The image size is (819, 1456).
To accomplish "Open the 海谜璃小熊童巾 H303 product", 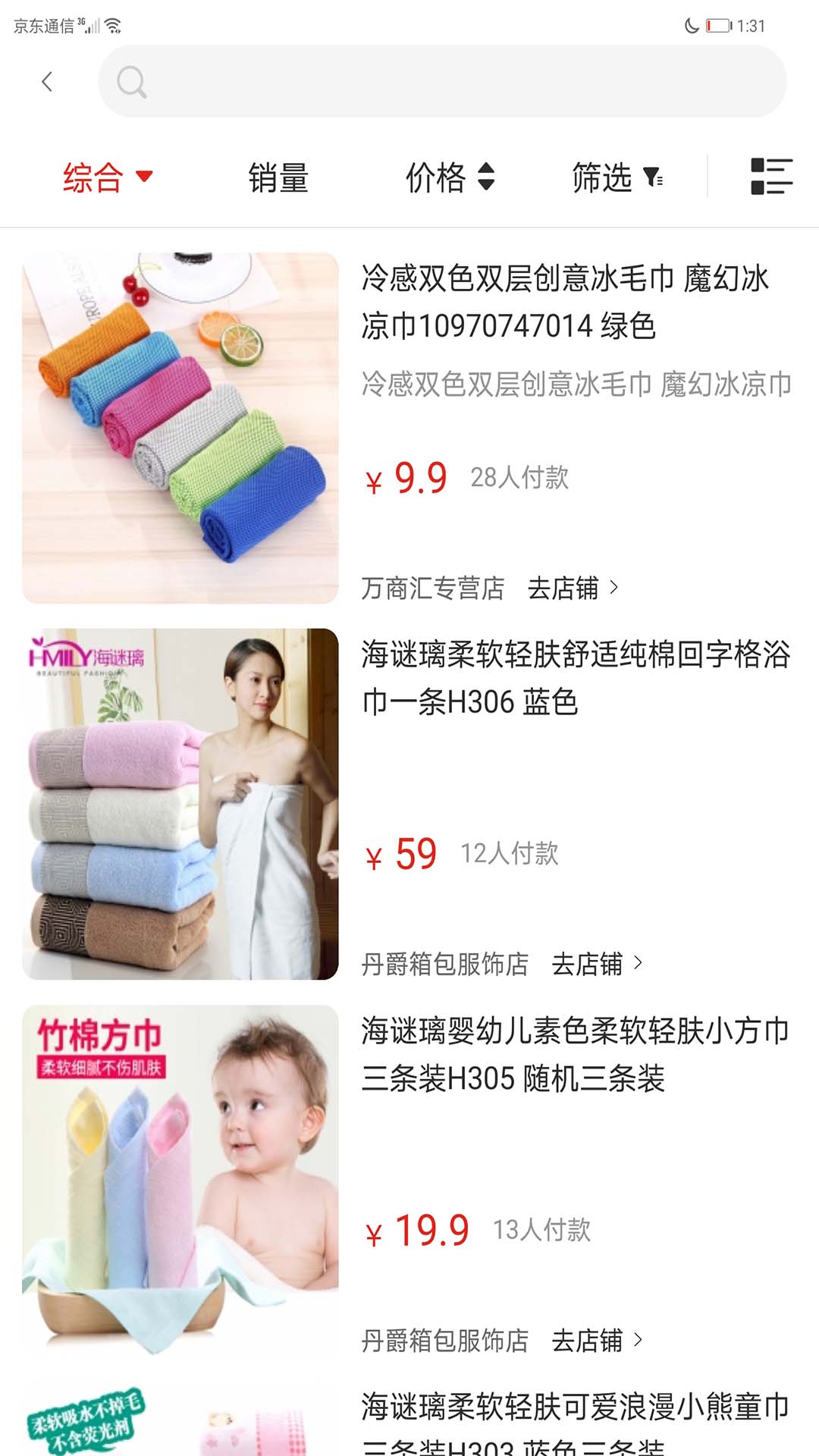I will click(575, 1418).
